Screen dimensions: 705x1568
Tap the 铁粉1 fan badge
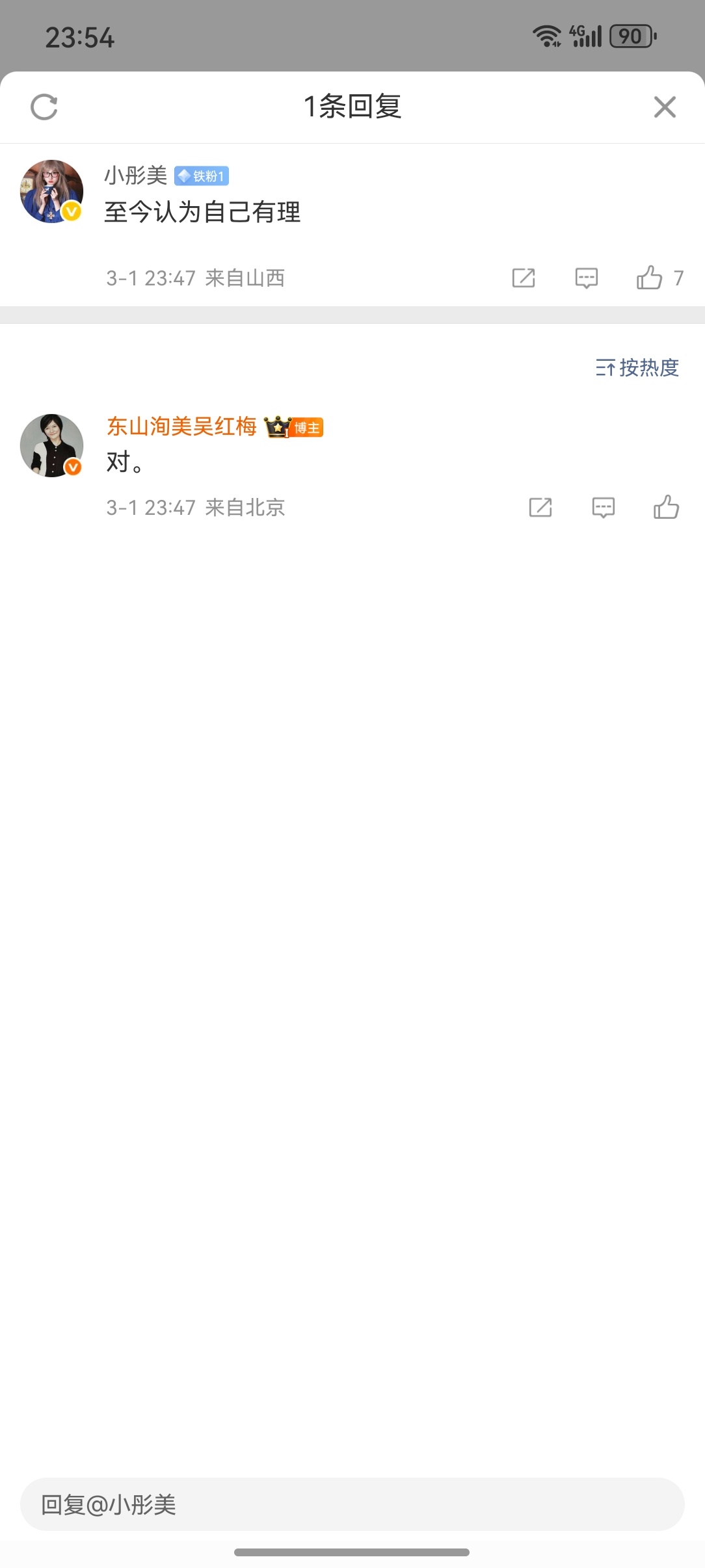pyautogui.click(x=202, y=174)
